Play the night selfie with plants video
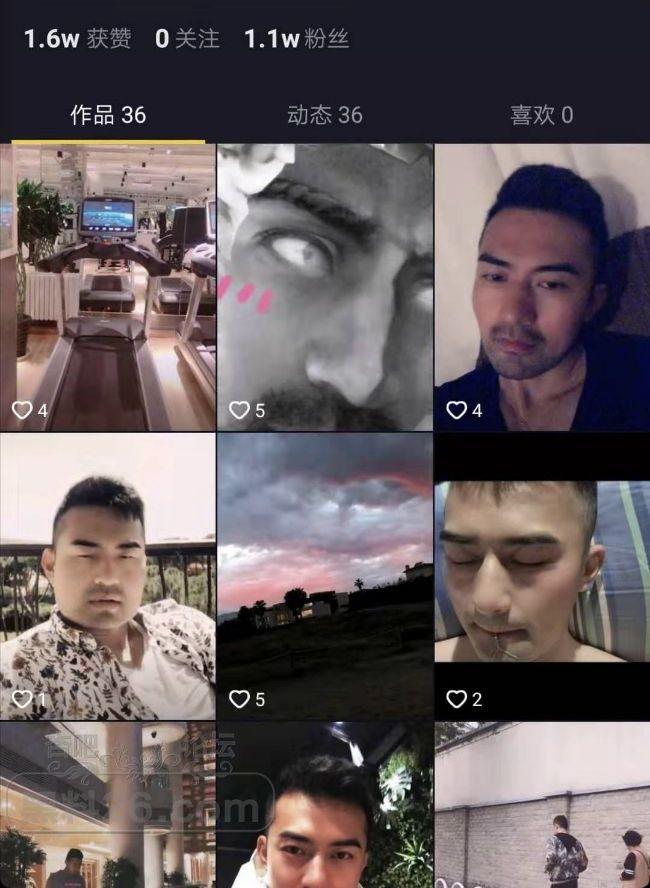650x888 pixels. point(325,805)
